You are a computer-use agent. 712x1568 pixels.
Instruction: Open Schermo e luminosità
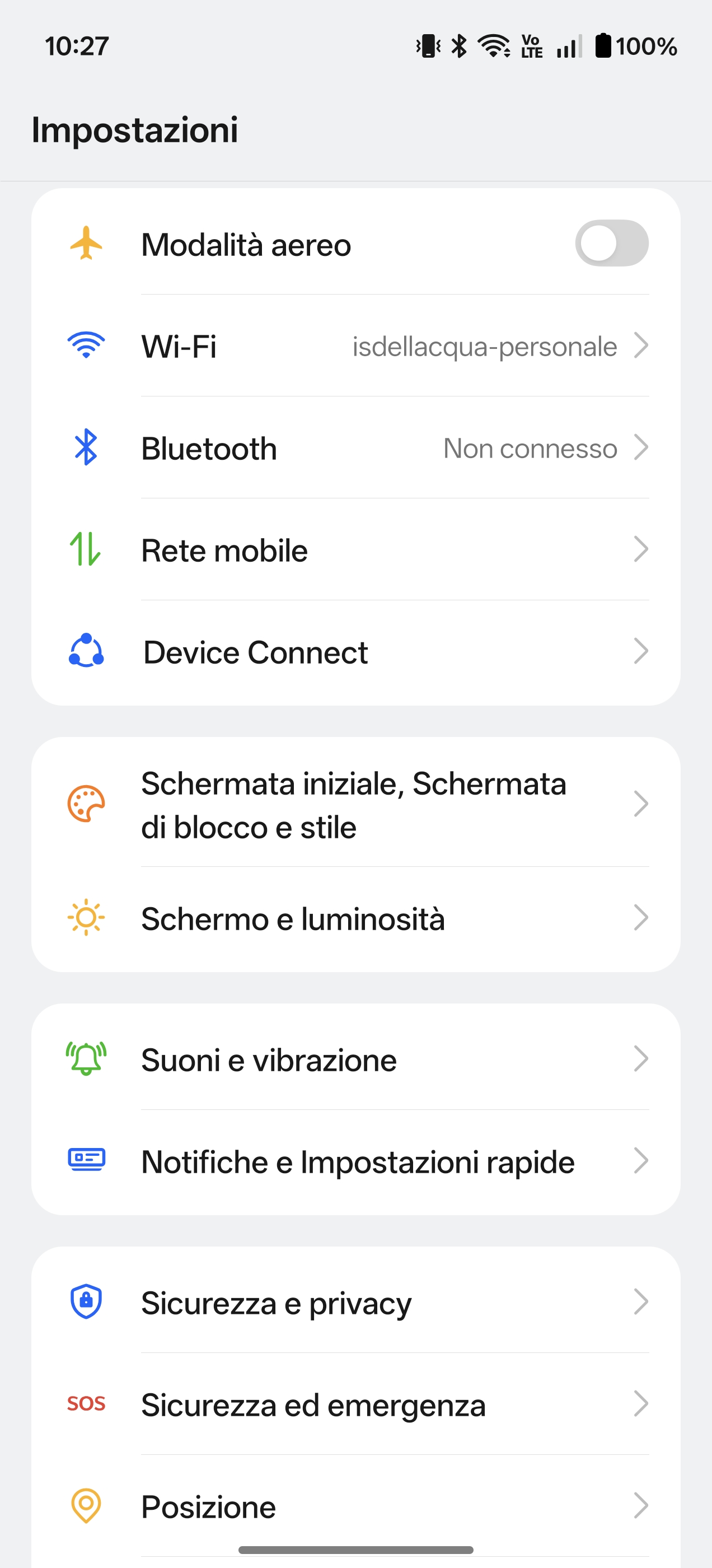tap(356, 918)
